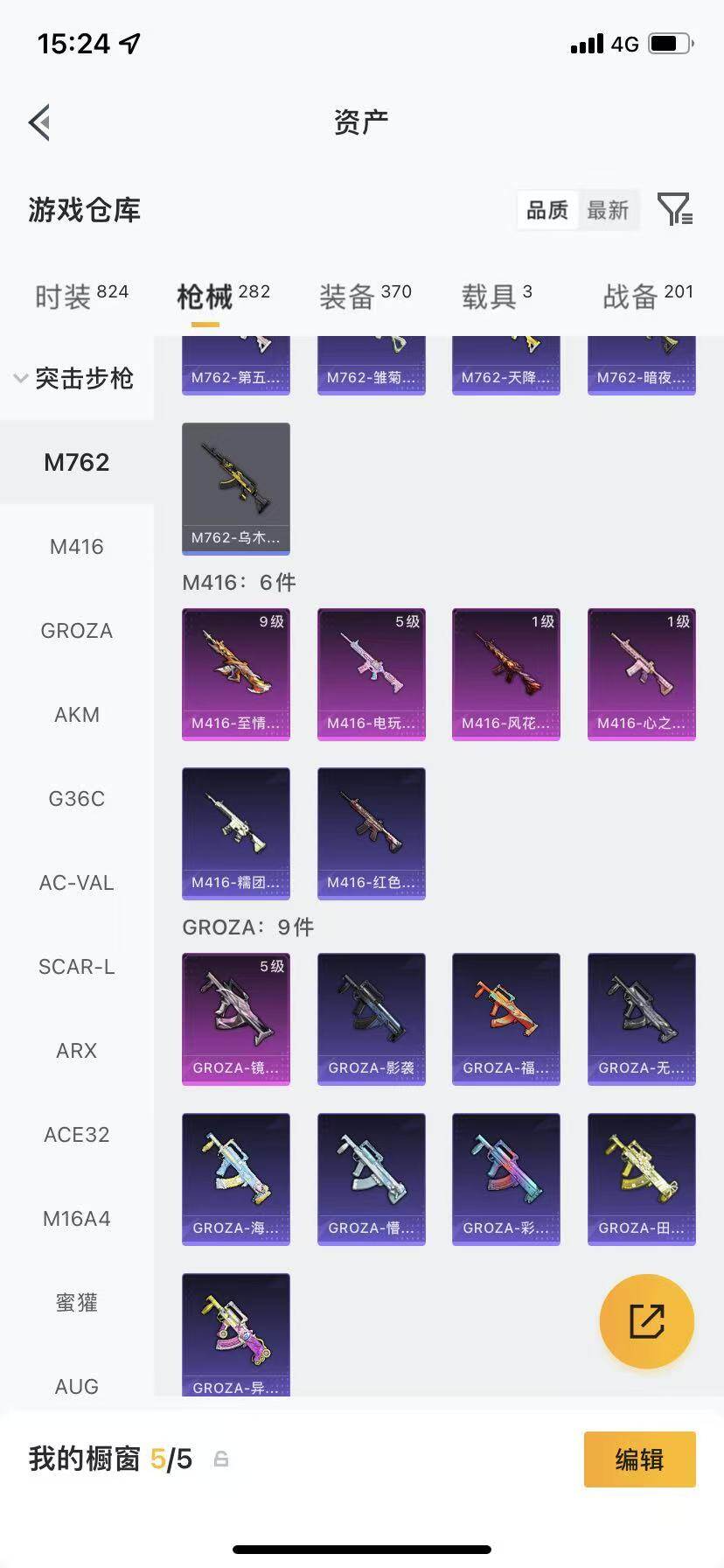Select M416 in the side list
This screenshot has width=724, height=1568.
pyautogui.click(x=77, y=547)
